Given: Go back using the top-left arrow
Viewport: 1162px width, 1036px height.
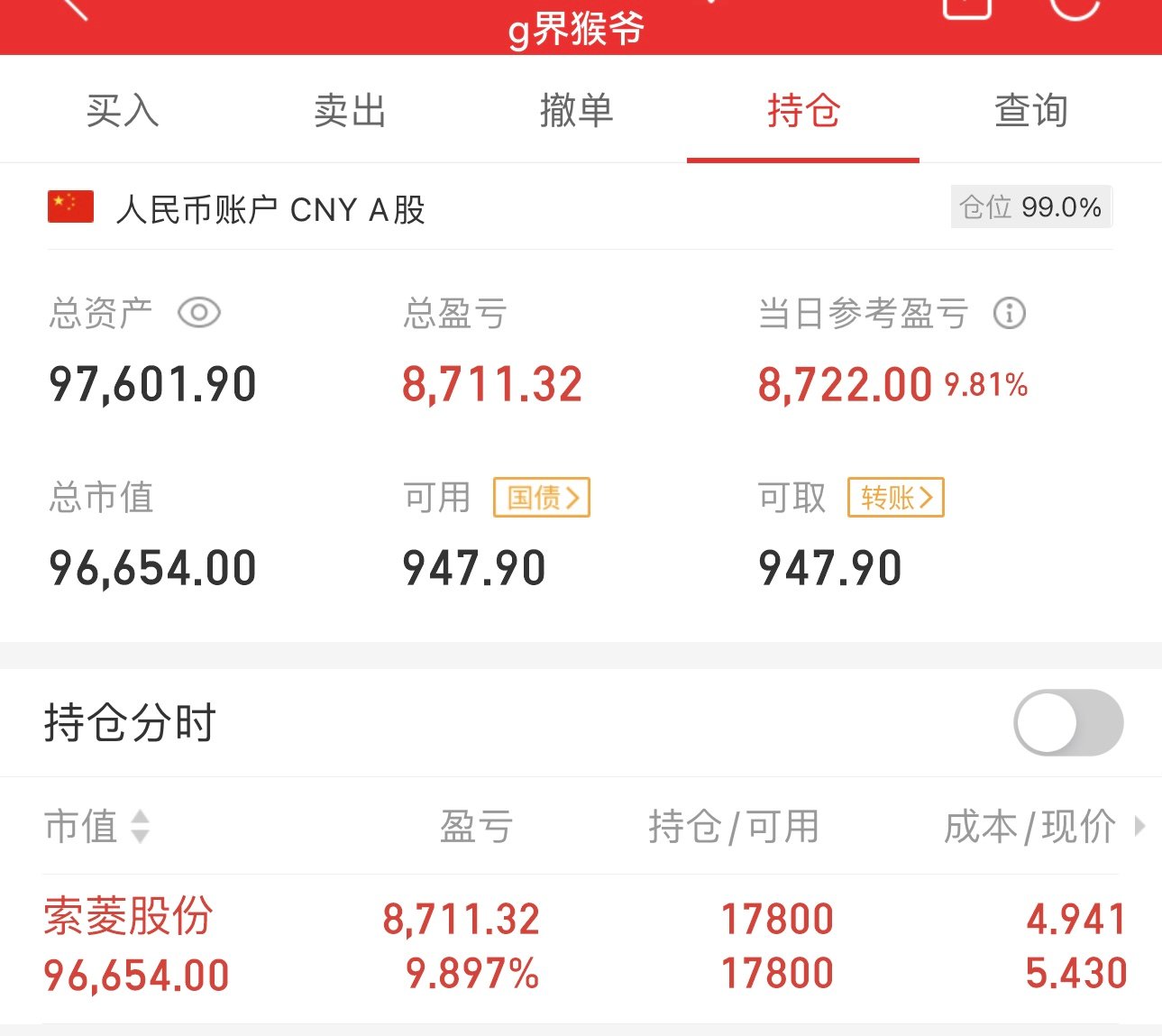Looking at the screenshot, I should [x=74, y=7].
